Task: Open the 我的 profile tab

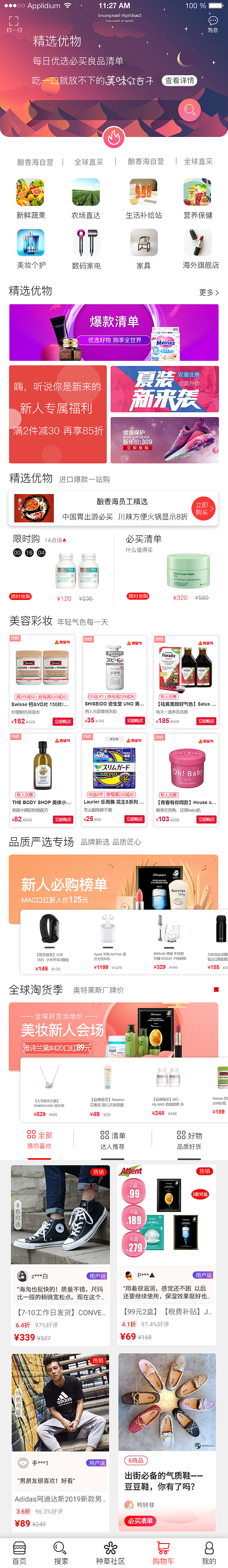Action: (x=209, y=1552)
